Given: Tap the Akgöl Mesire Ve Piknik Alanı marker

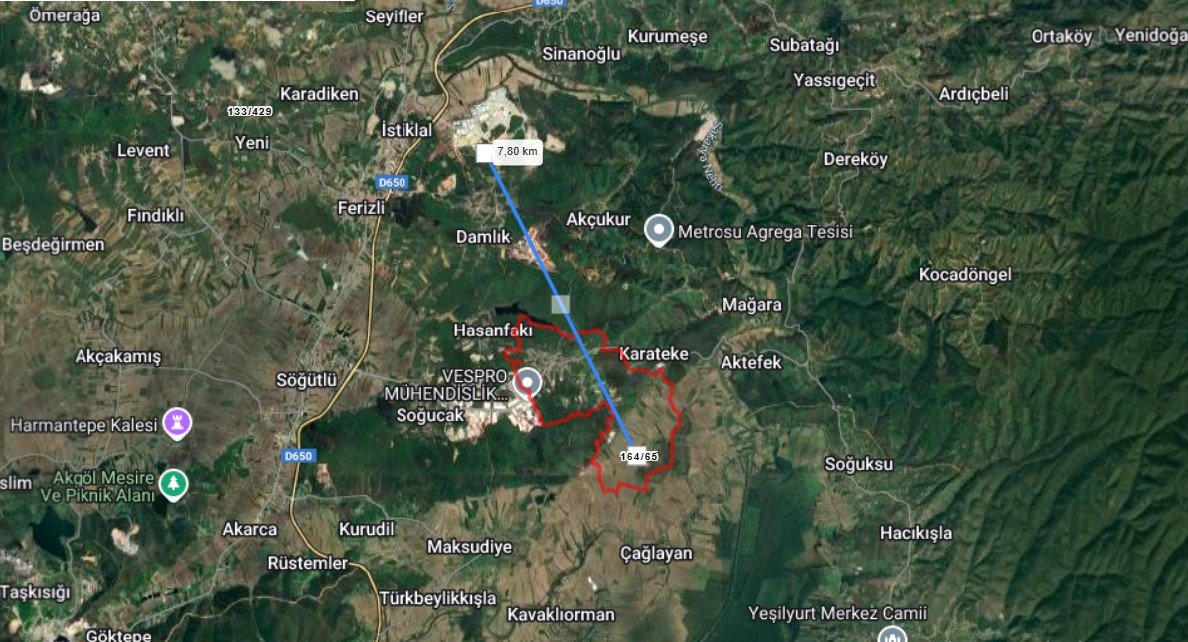Looking at the screenshot, I should coord(175,483).
